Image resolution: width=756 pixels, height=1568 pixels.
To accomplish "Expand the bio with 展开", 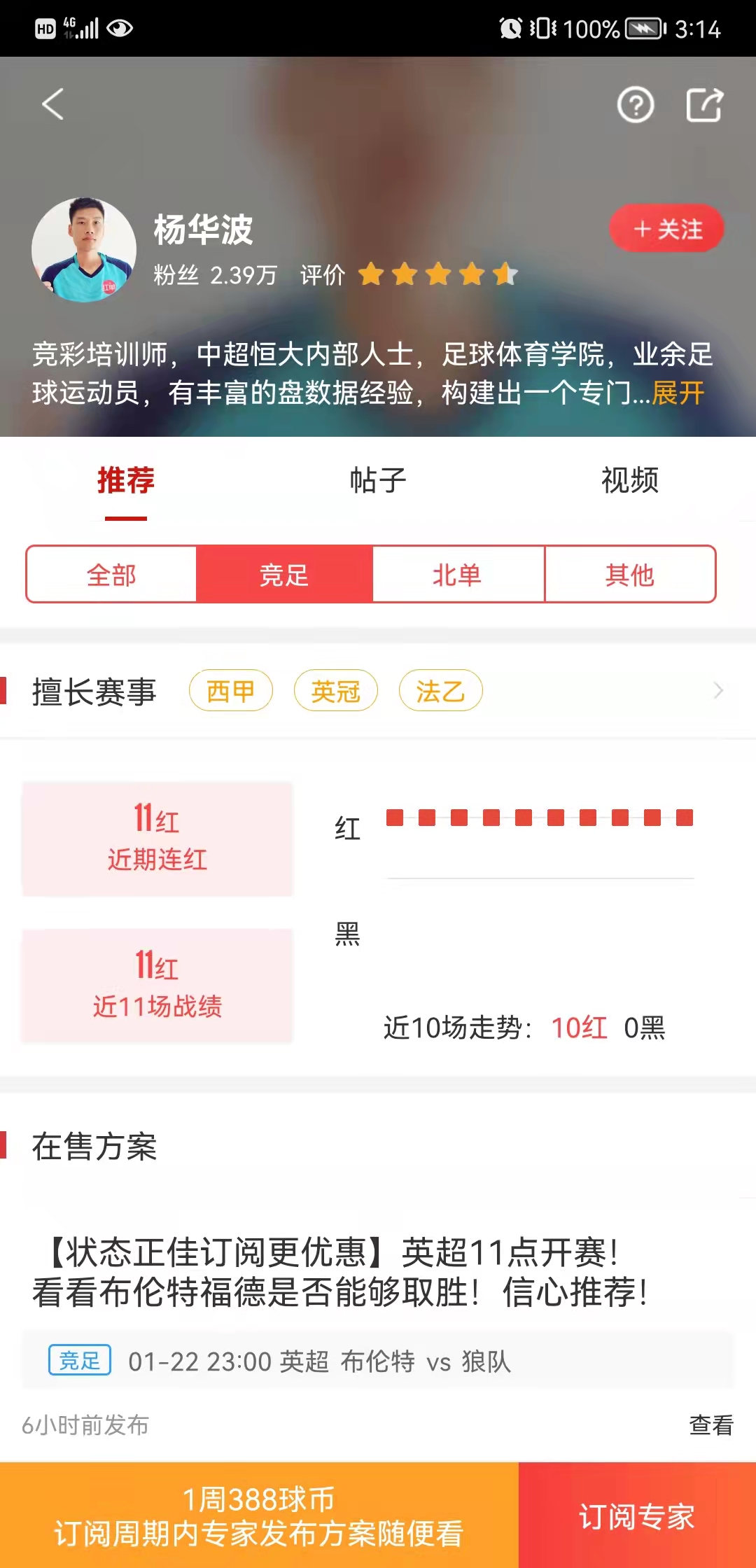I will coord(678,393).
